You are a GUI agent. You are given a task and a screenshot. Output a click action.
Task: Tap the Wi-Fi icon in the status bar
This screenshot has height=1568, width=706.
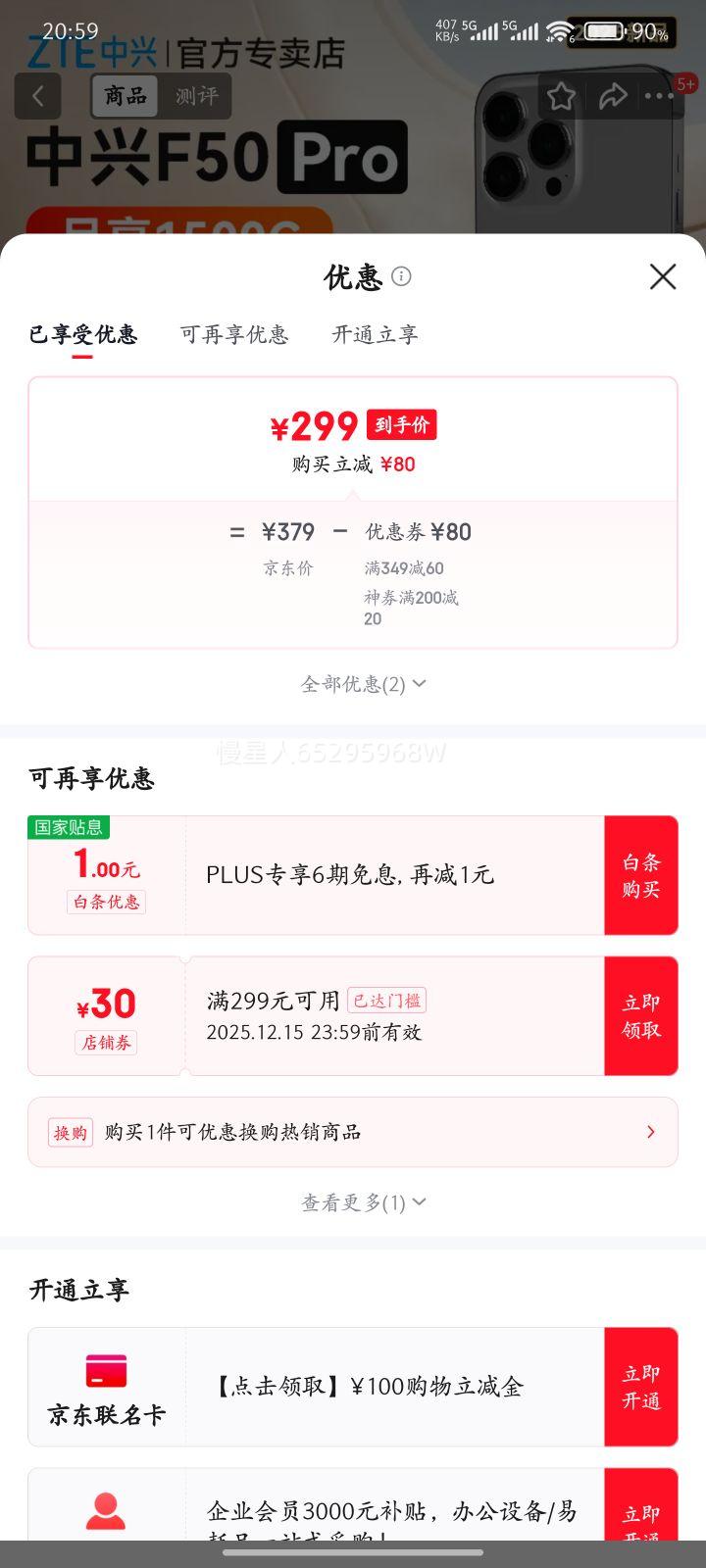pos(560,30)
